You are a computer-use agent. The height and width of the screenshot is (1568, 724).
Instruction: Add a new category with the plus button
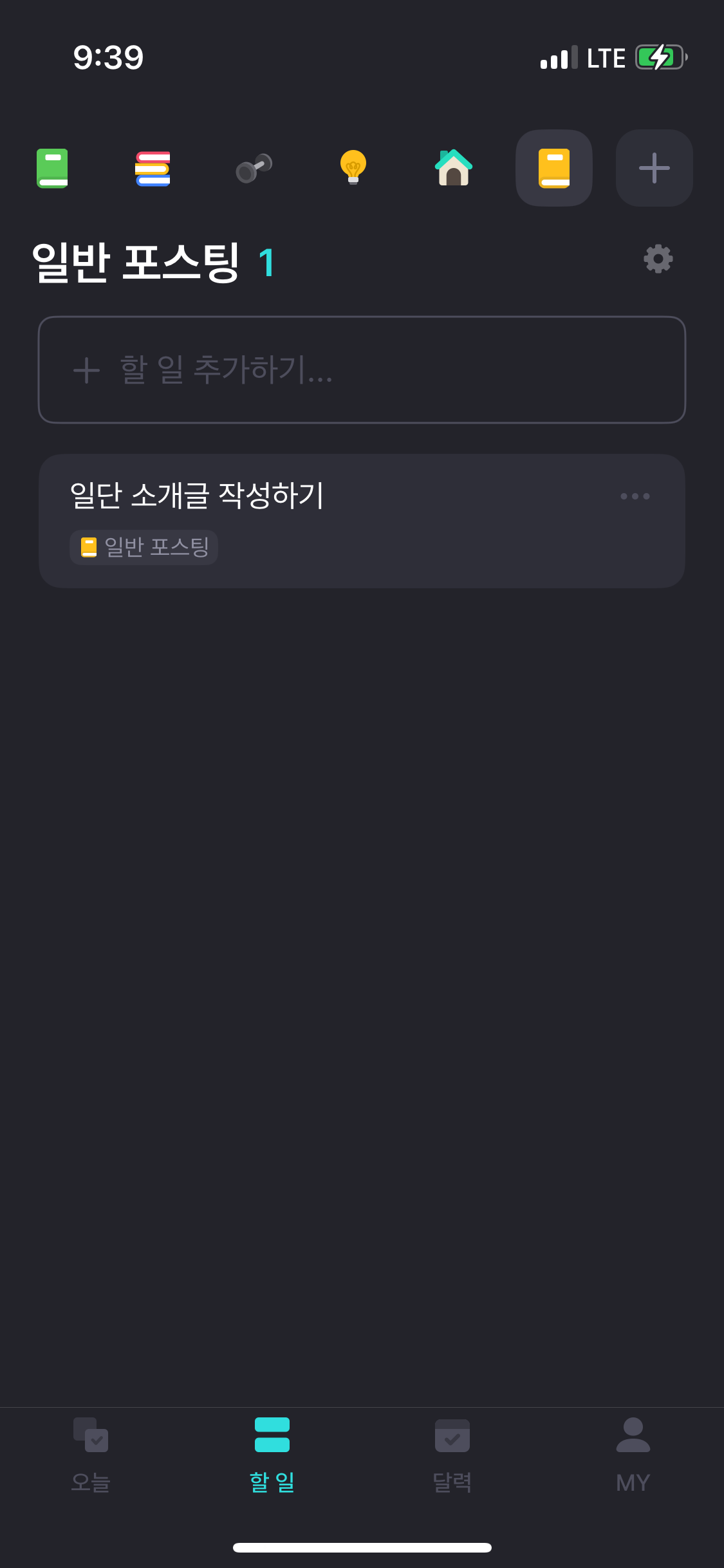point(654,168)
